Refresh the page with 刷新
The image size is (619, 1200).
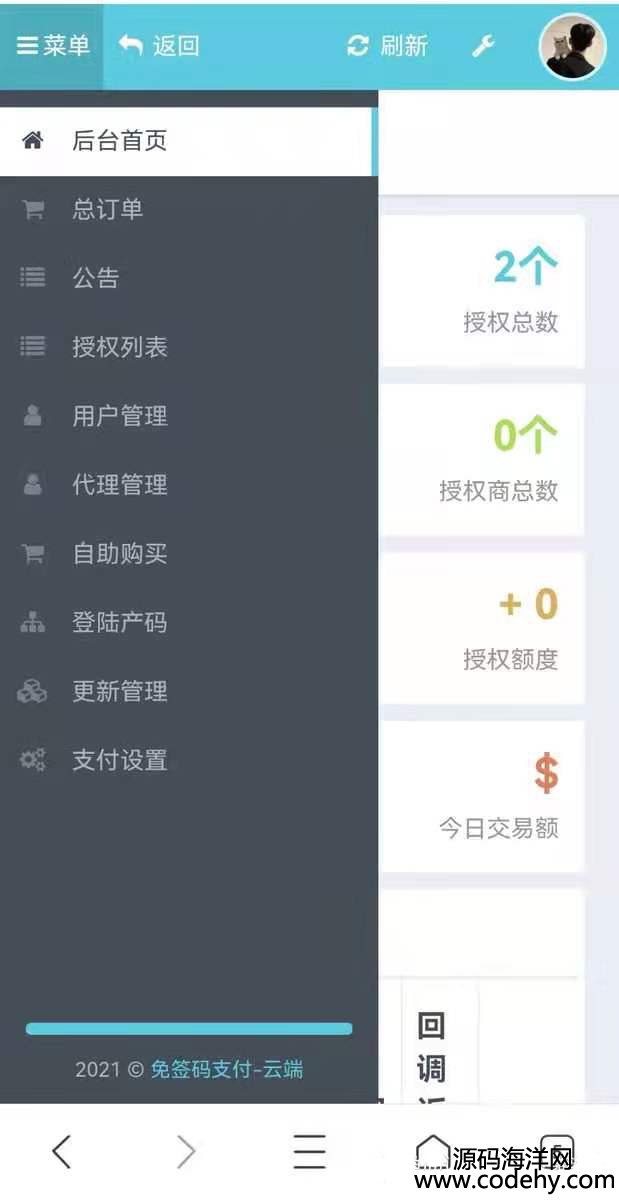click(387, 45)
